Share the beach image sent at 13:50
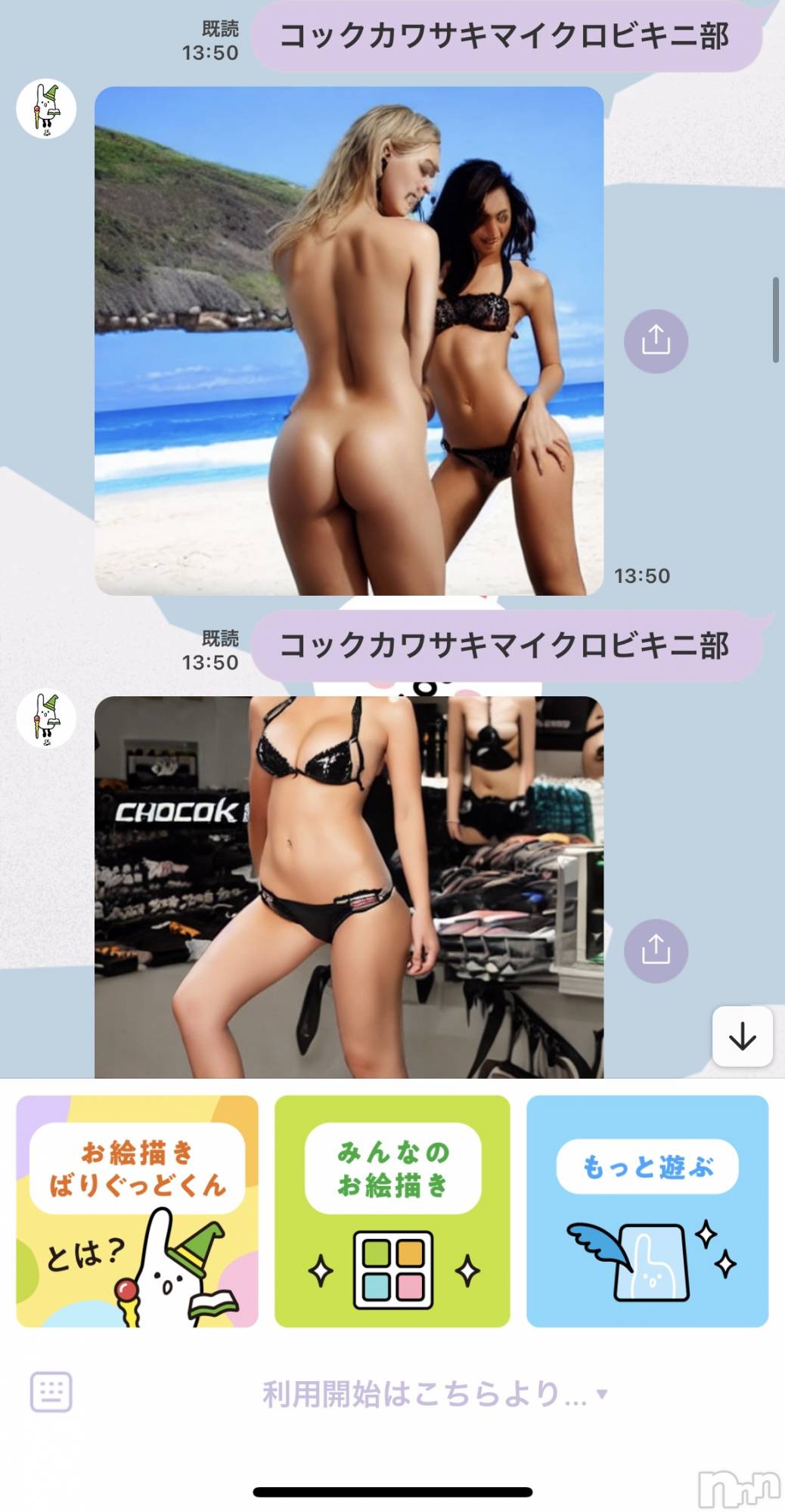 pyautogui.click(x=656, y=340)
